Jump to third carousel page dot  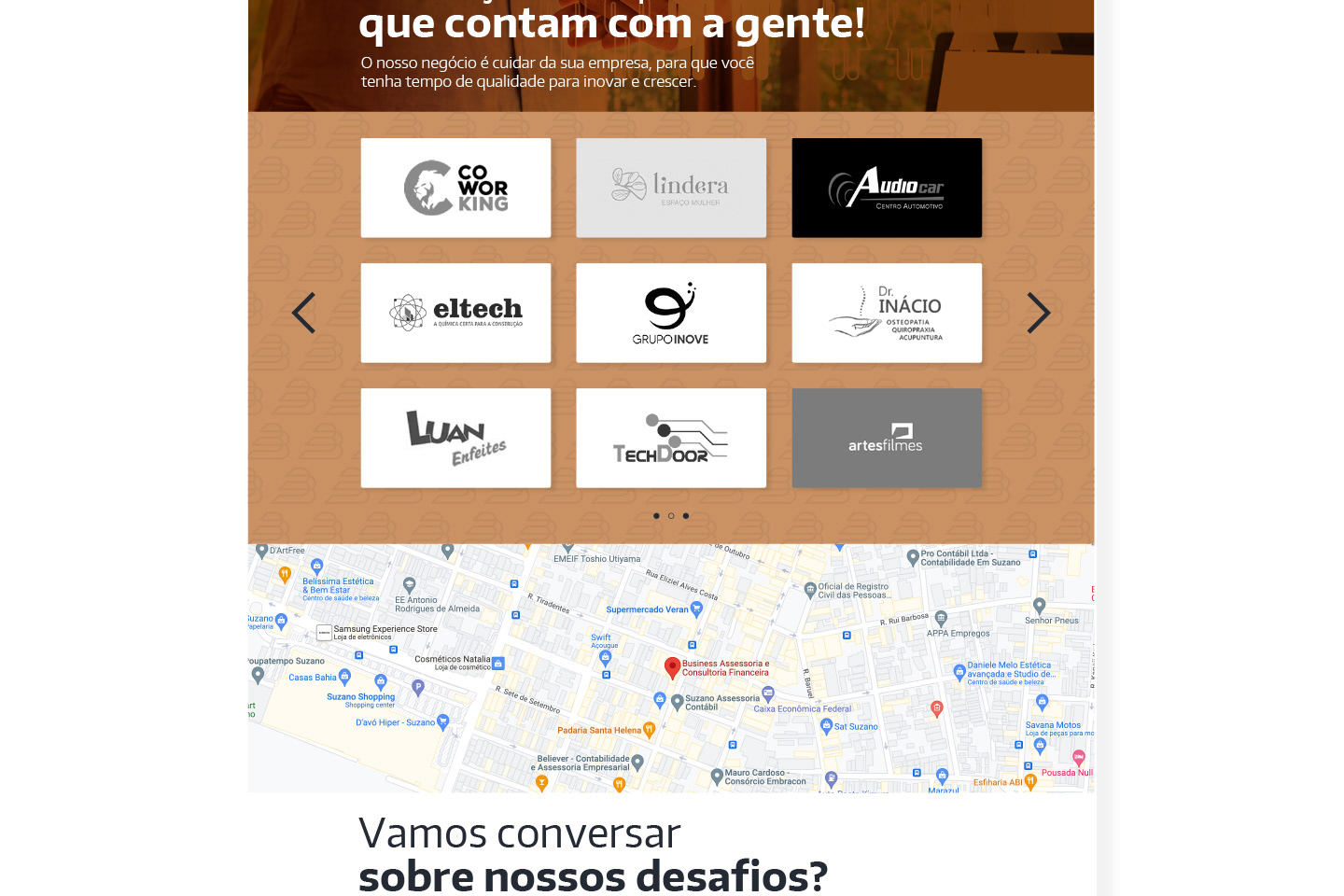pyautogui.click(x=686, y=516)
